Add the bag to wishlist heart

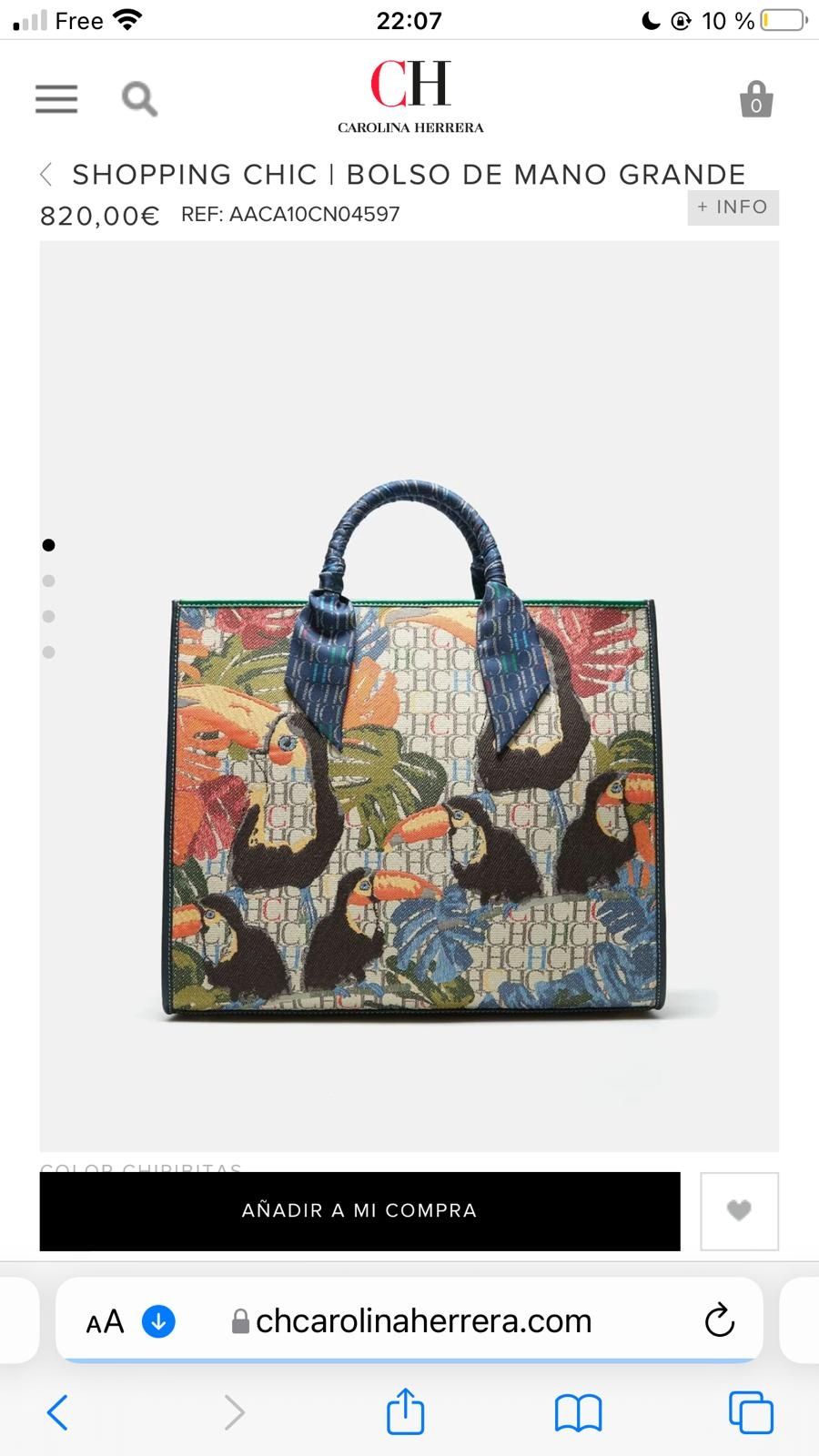pos(739,1210)
